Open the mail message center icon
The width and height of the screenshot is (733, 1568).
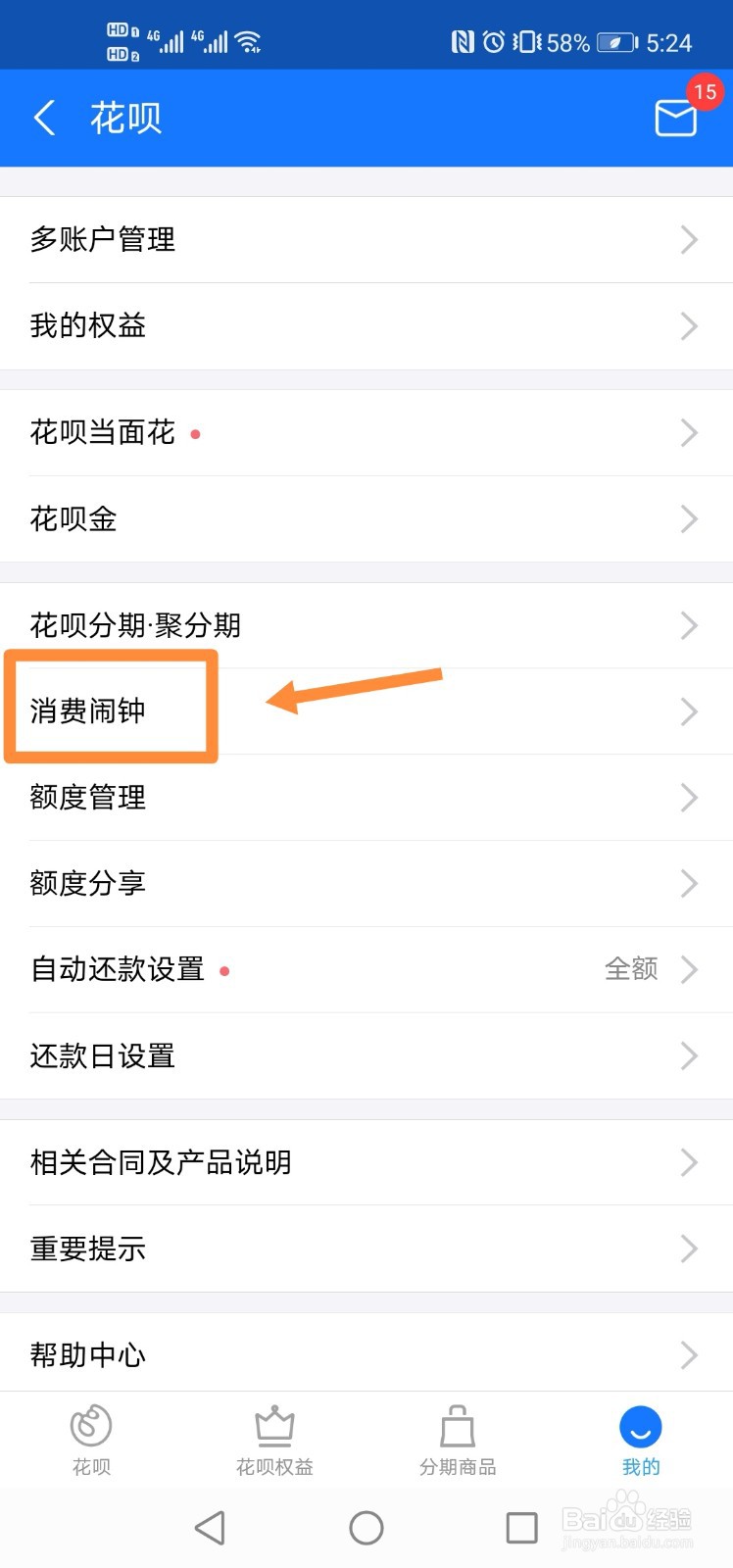(x=675, y=119)
